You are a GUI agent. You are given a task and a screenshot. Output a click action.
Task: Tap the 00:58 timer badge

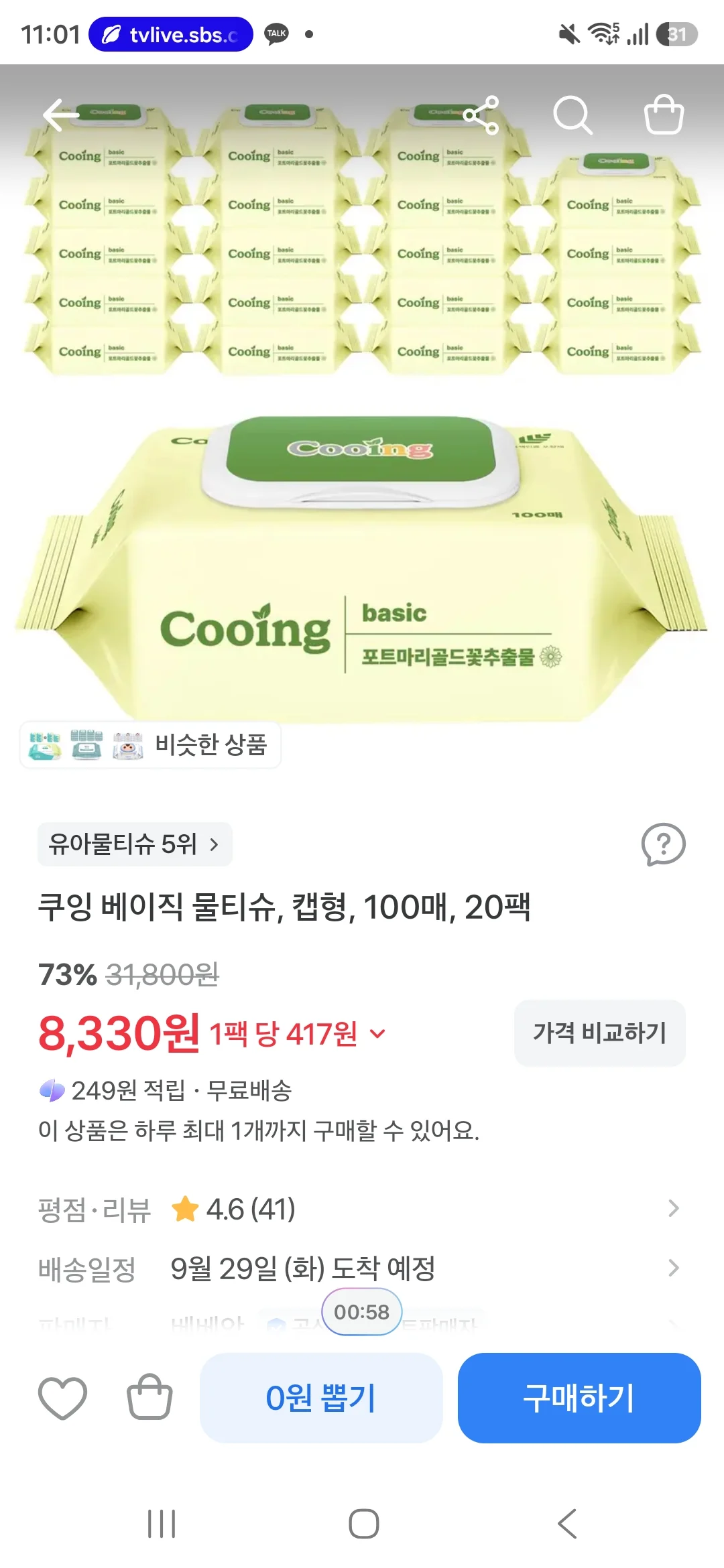(362, 1312)
